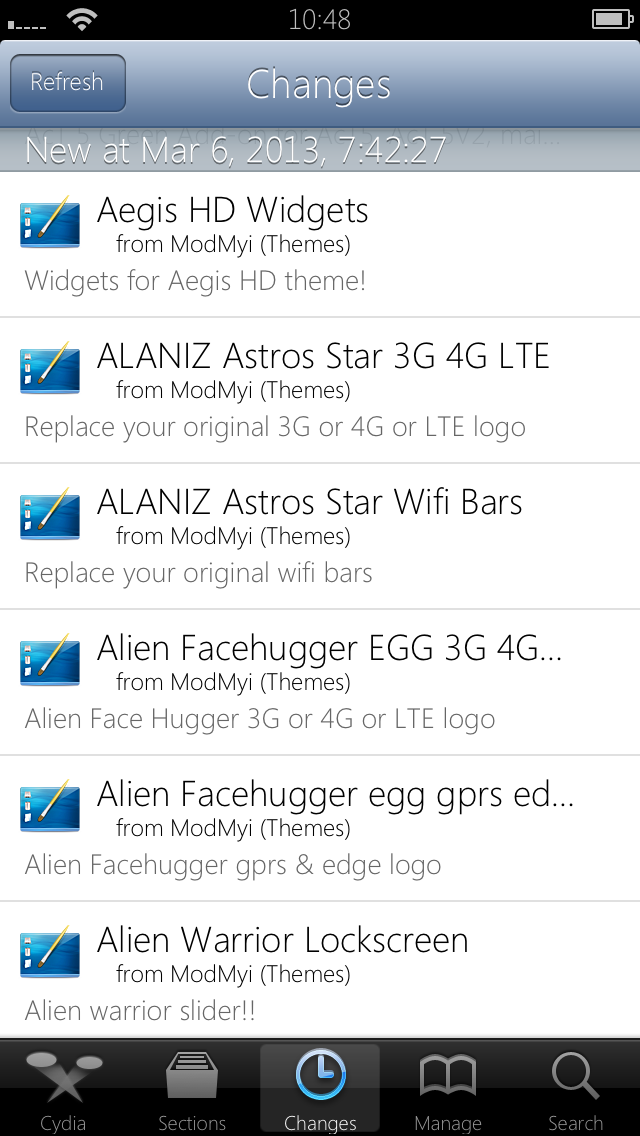Image resolution: width=640 pixels, height=1136 pixels.
Task: Switch to the Cydia tab
Action: point(64,1089)
